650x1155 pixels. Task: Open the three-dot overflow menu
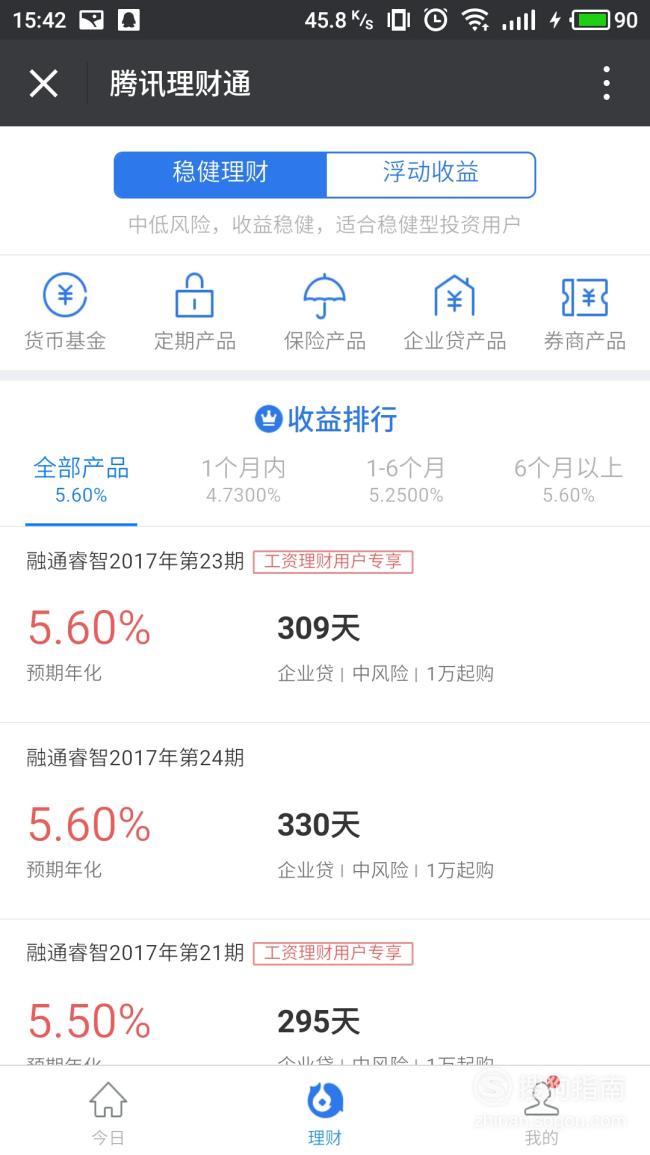[x=606, y=83]
